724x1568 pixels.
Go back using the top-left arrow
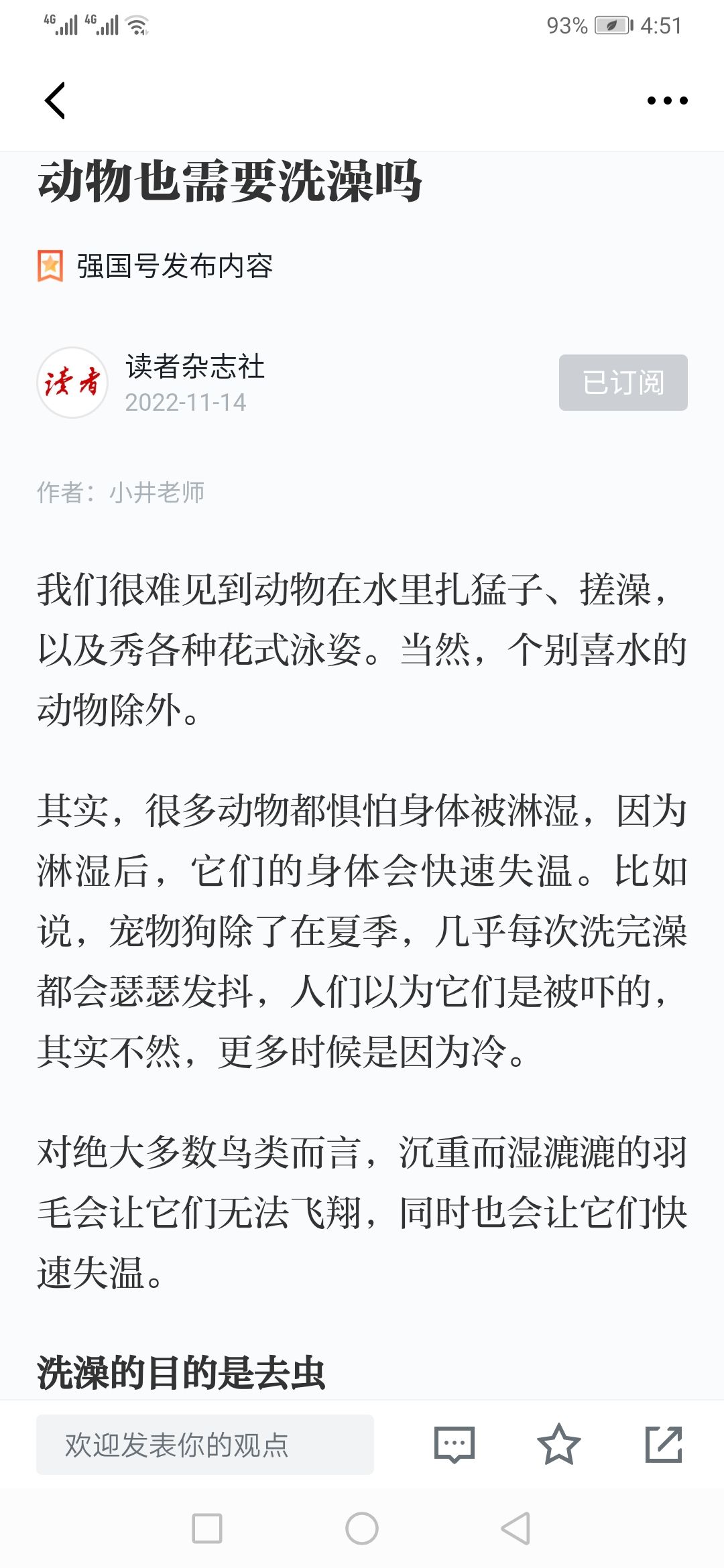[x=55, y=101]
